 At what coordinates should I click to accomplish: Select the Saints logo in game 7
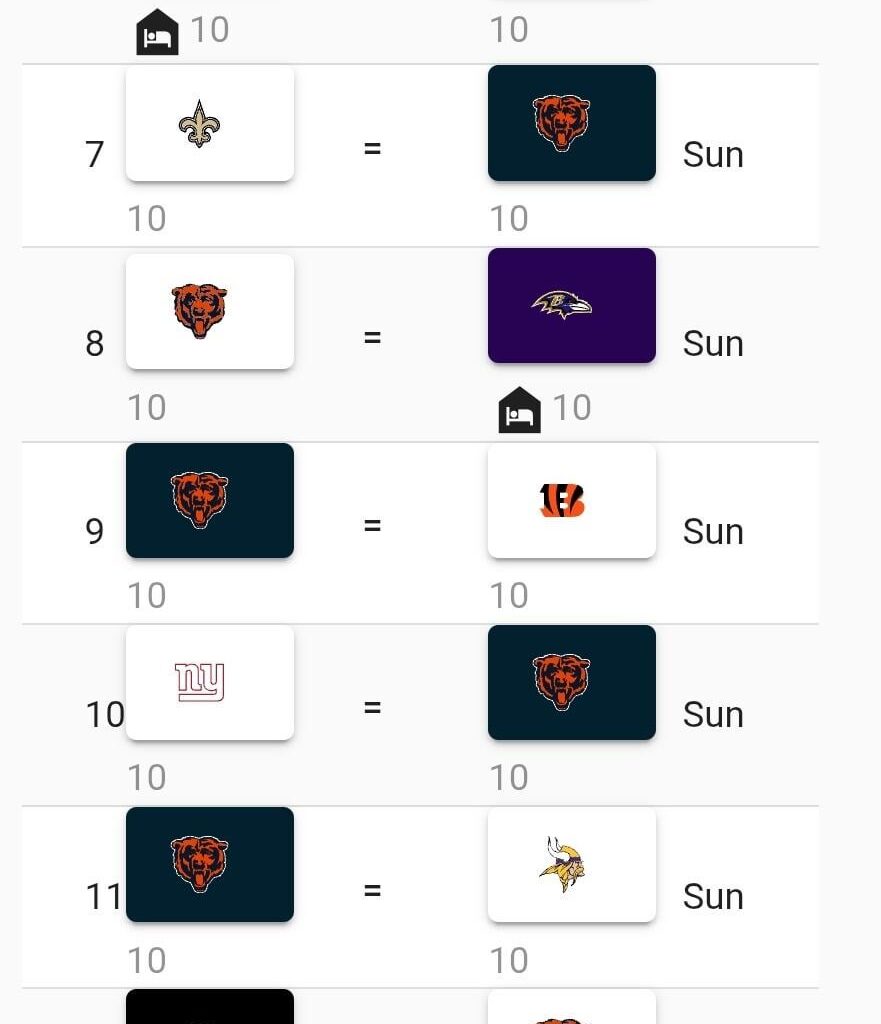point(209,122)
